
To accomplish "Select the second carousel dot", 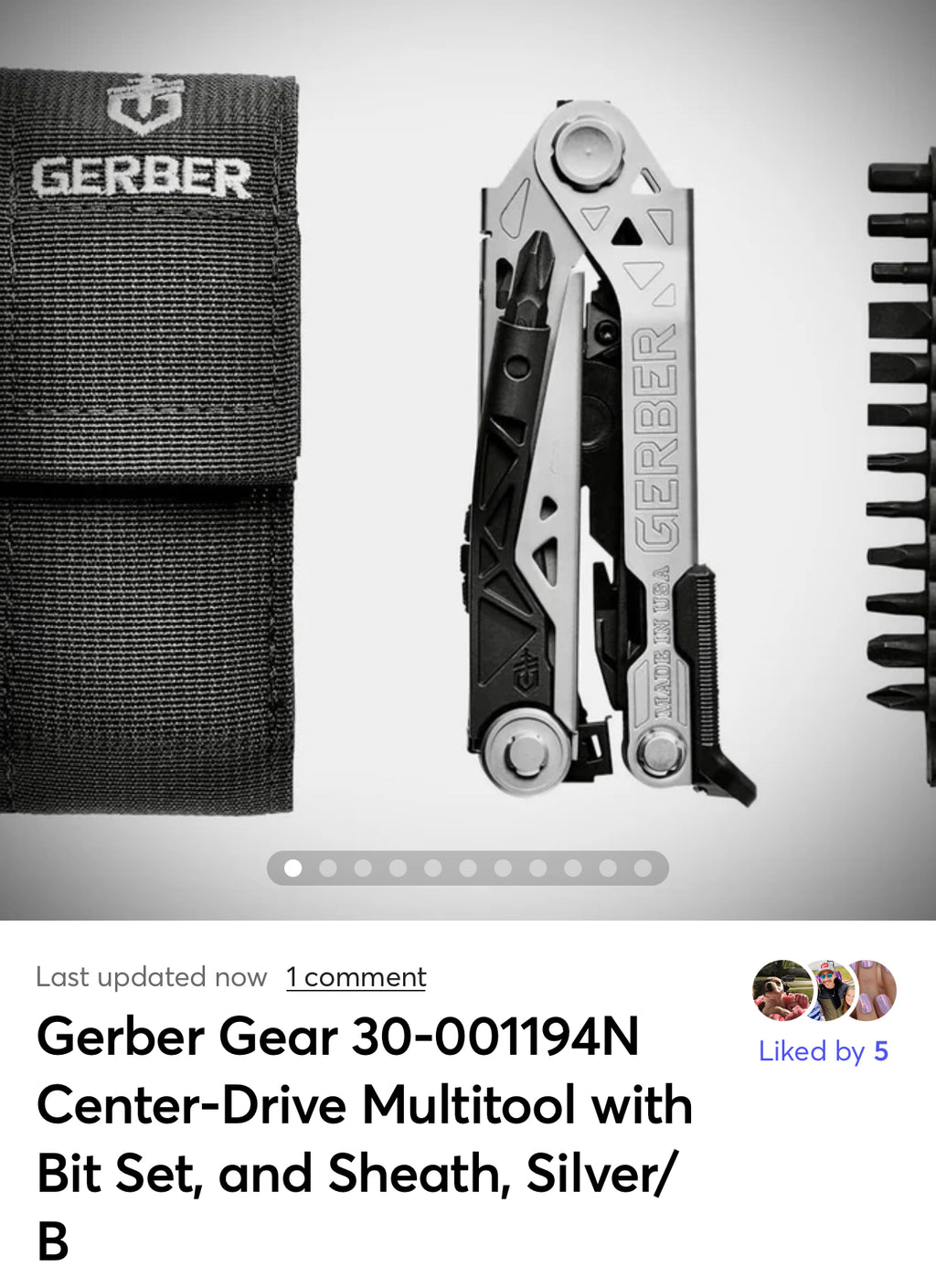I will pyautogui.click(x=327, y=867).
